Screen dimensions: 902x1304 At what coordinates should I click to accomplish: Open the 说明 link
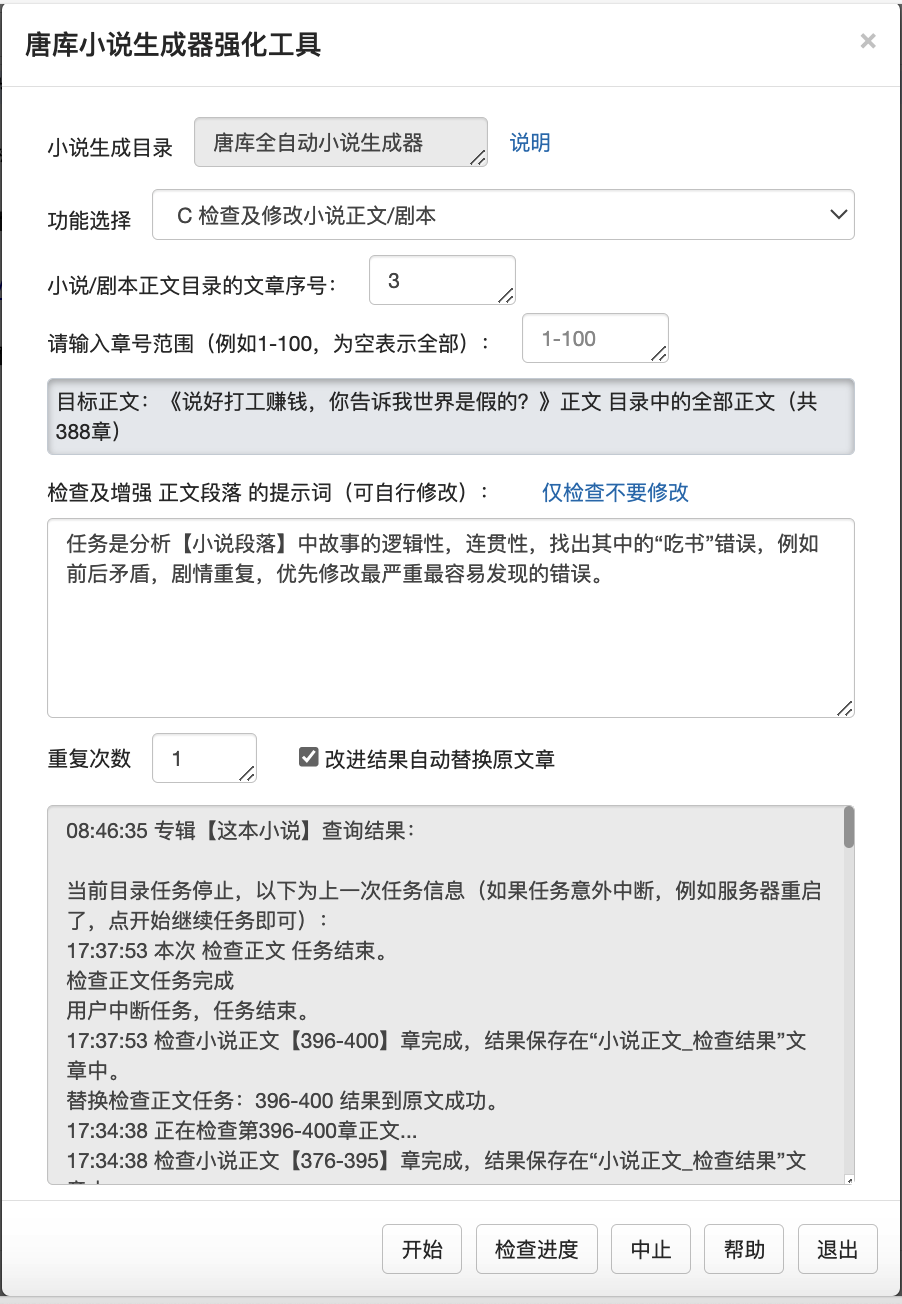pyautogui.click(x=530, y=143)
